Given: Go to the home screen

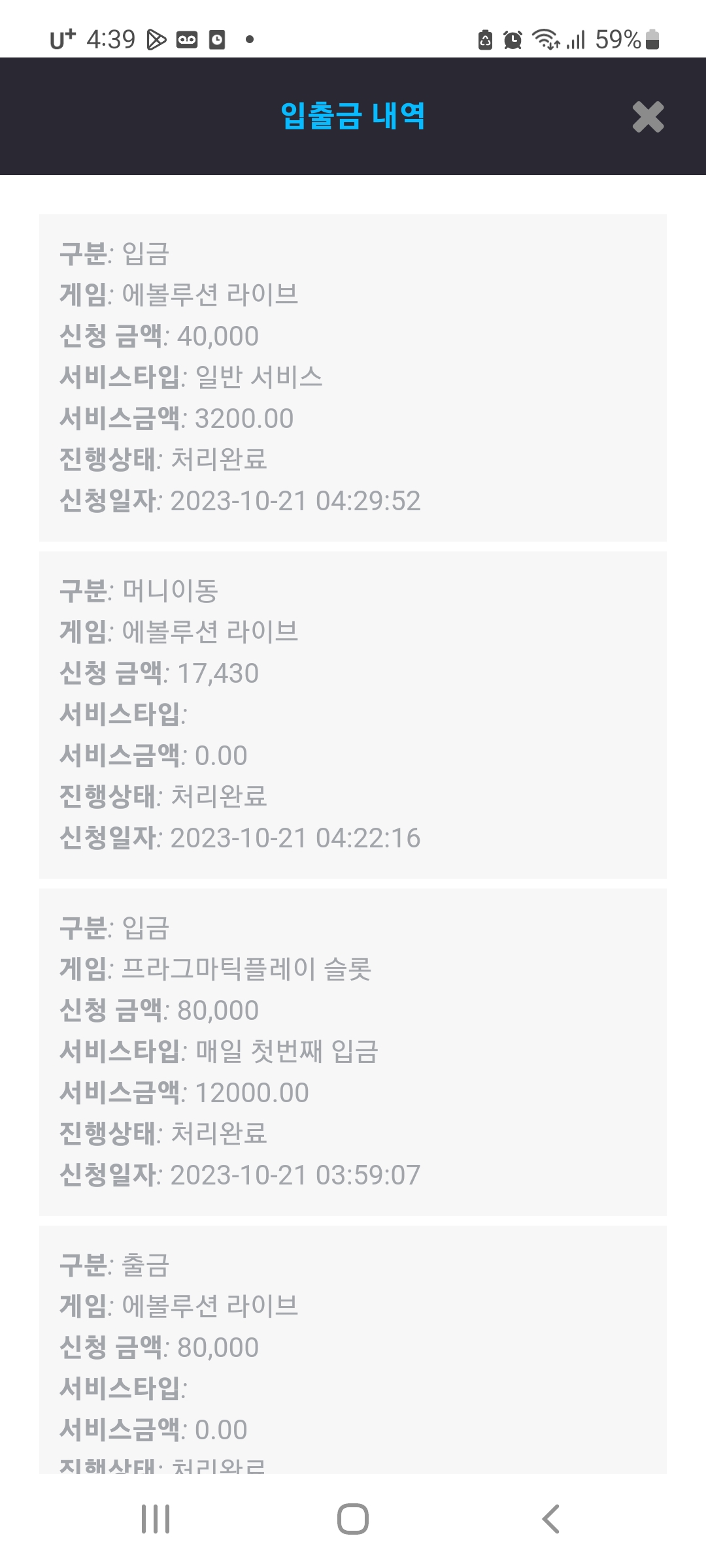Looking at the screenshot, I should (x=353, y=1519).
